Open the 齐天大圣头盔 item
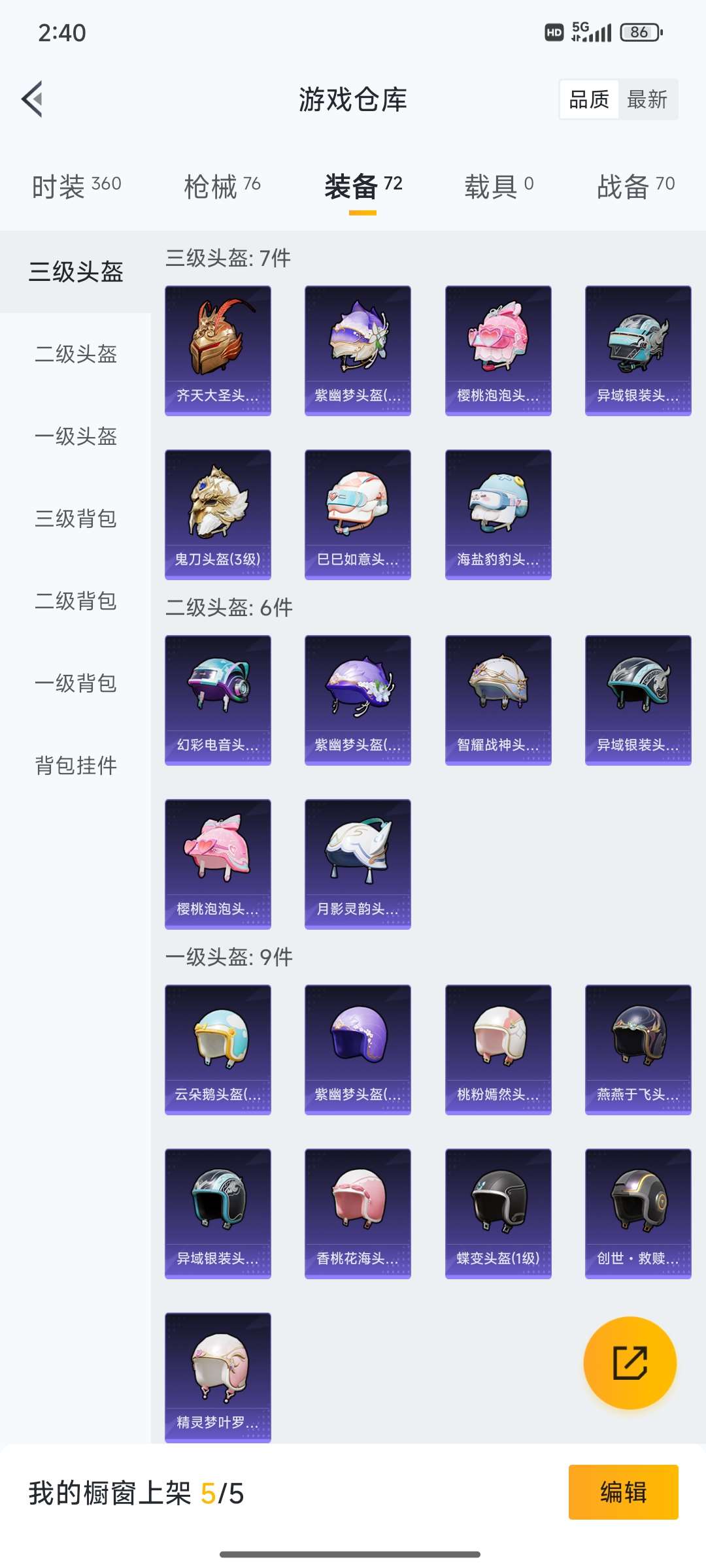 click(218, 350)
